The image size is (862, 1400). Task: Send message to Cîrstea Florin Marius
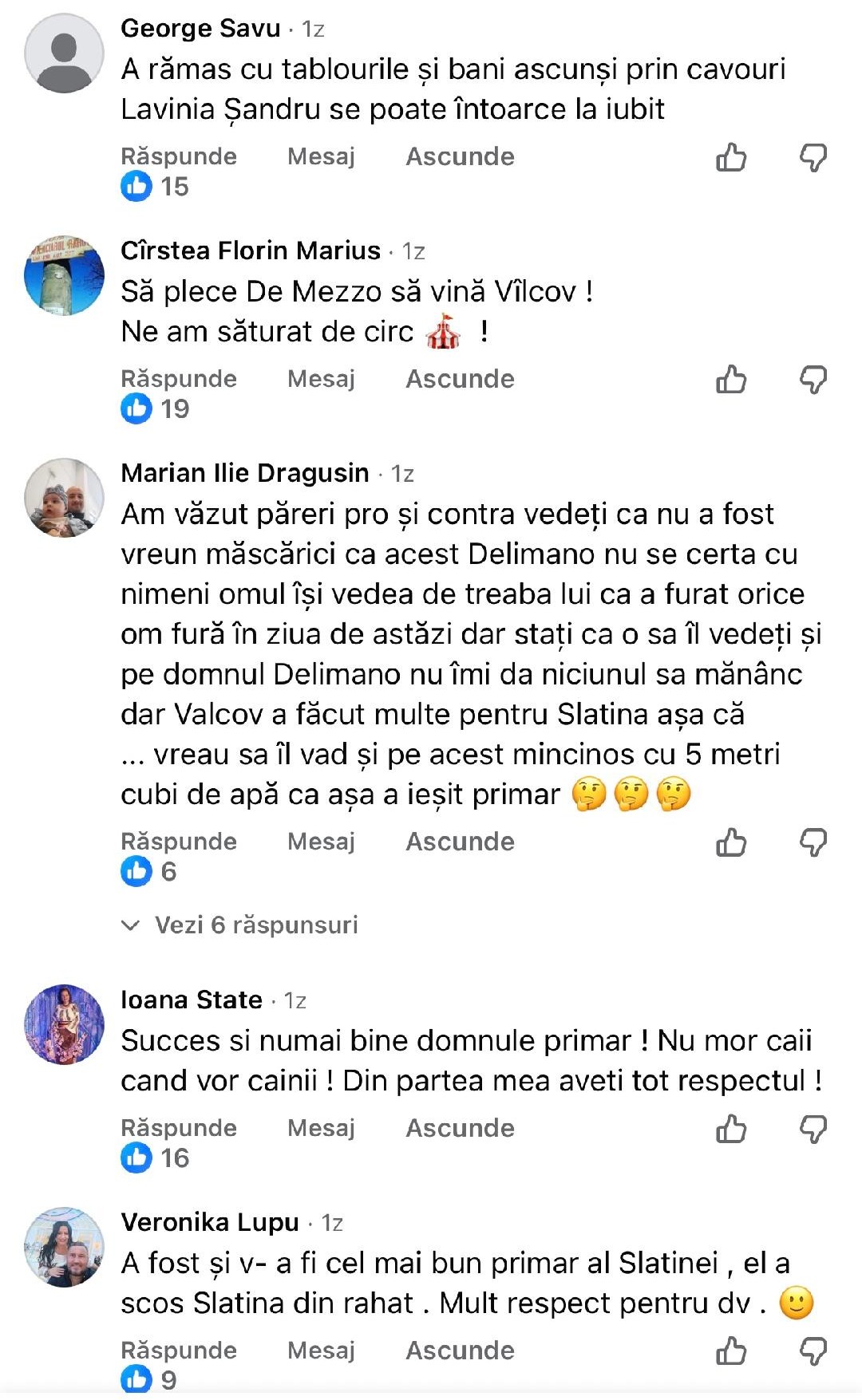pos(321,379)
